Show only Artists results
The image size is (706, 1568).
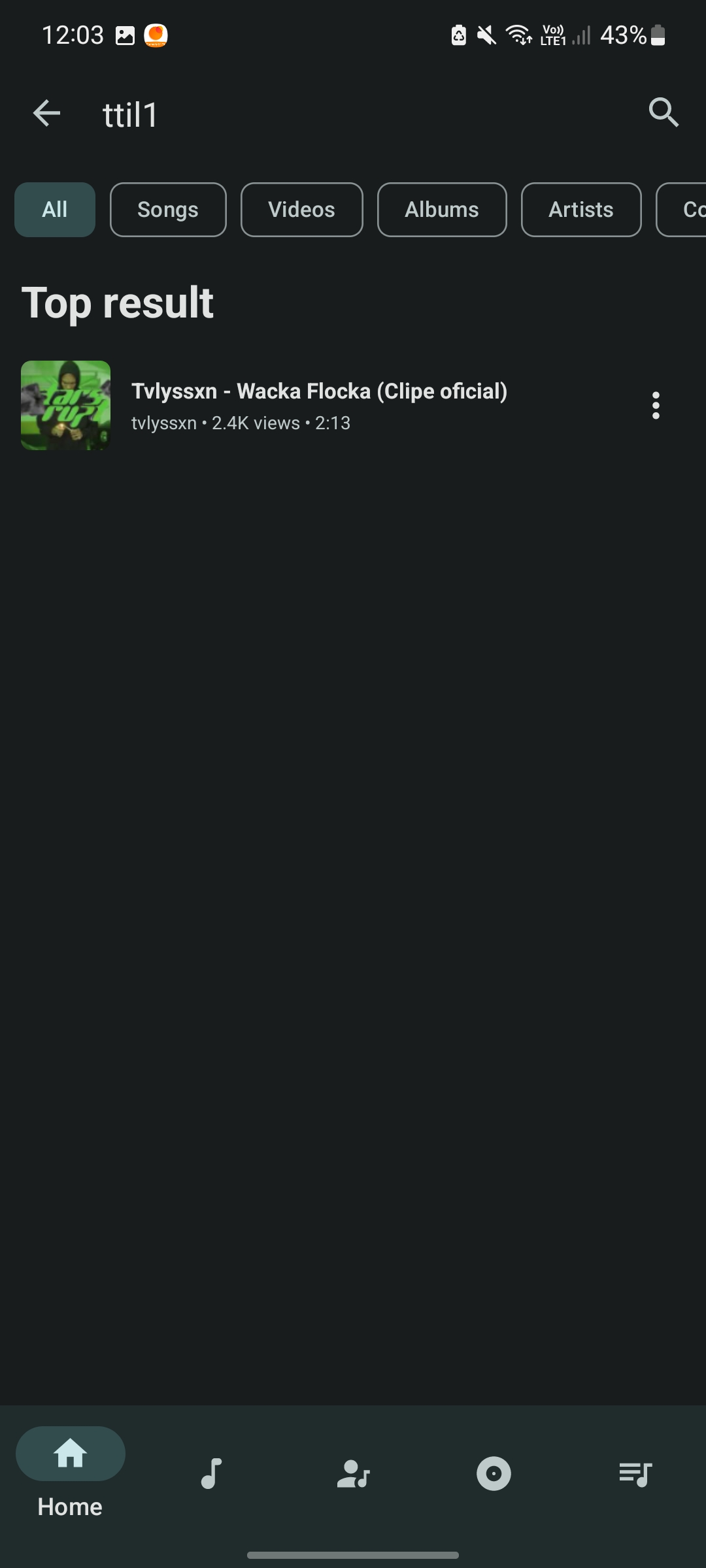coord(580,210)
